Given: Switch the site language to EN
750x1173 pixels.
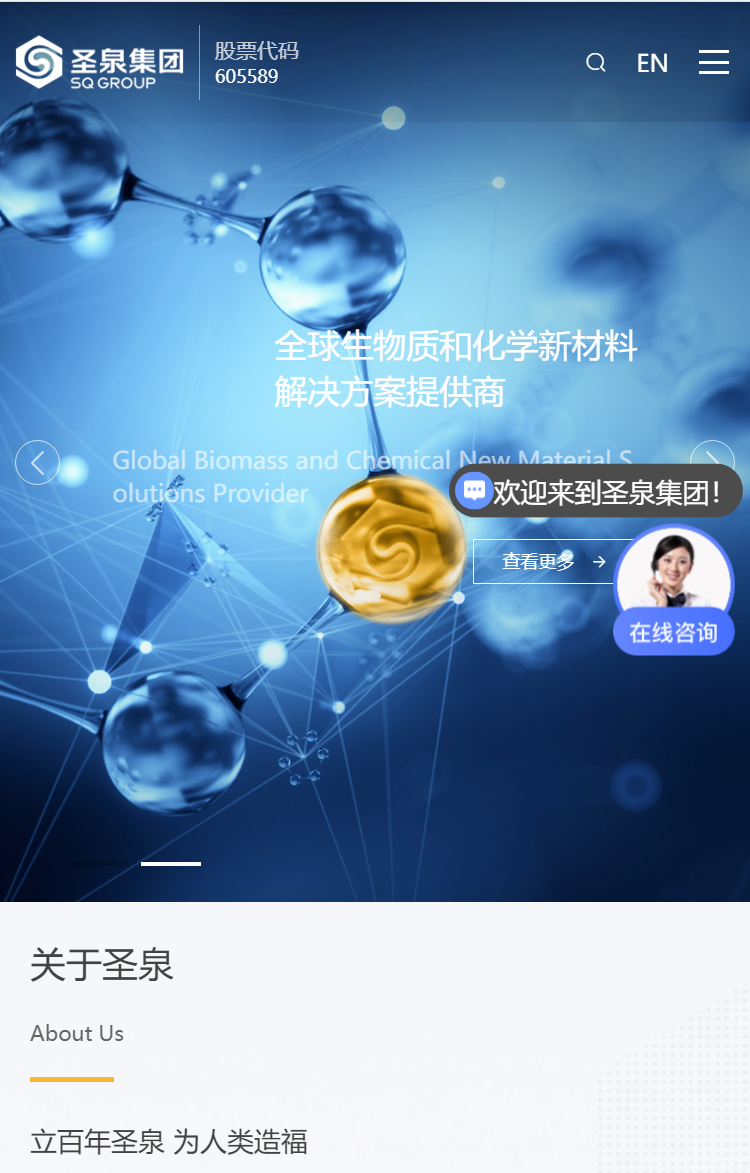Looking at the screenshot, I should coord(652,63).
